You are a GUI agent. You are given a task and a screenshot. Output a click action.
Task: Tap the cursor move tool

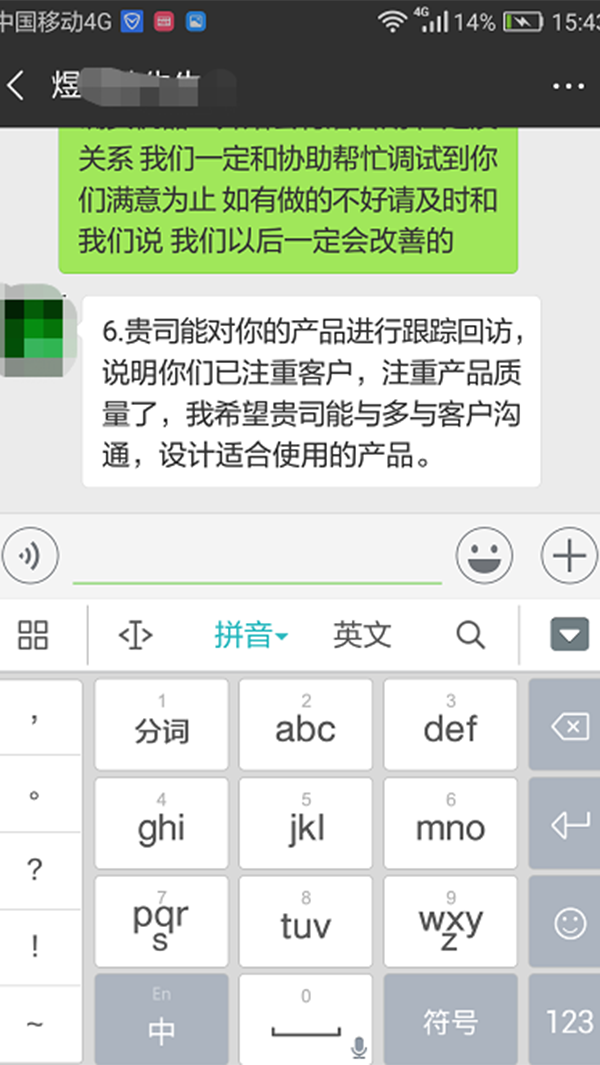point(135,634)
